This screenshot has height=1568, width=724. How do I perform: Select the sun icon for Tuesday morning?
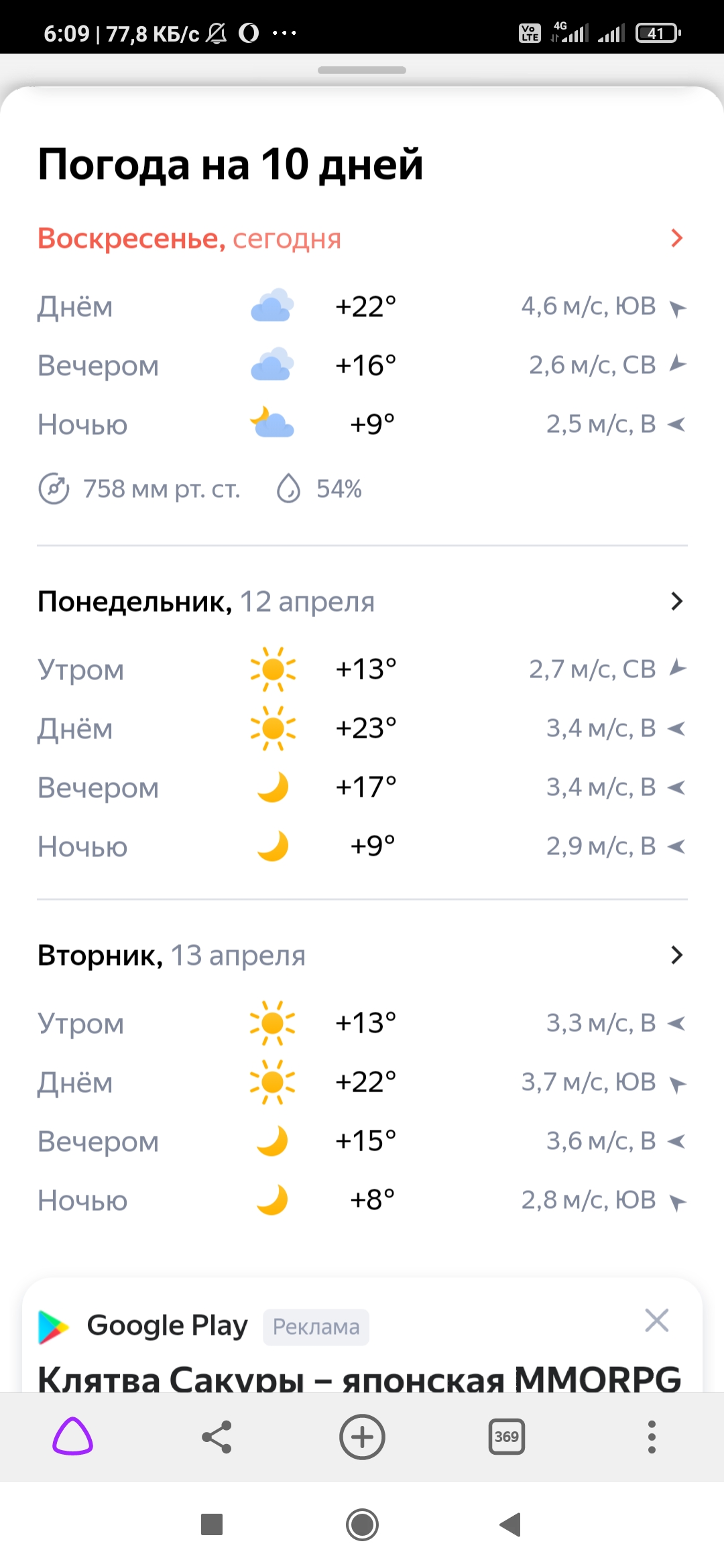point(272,1022)
